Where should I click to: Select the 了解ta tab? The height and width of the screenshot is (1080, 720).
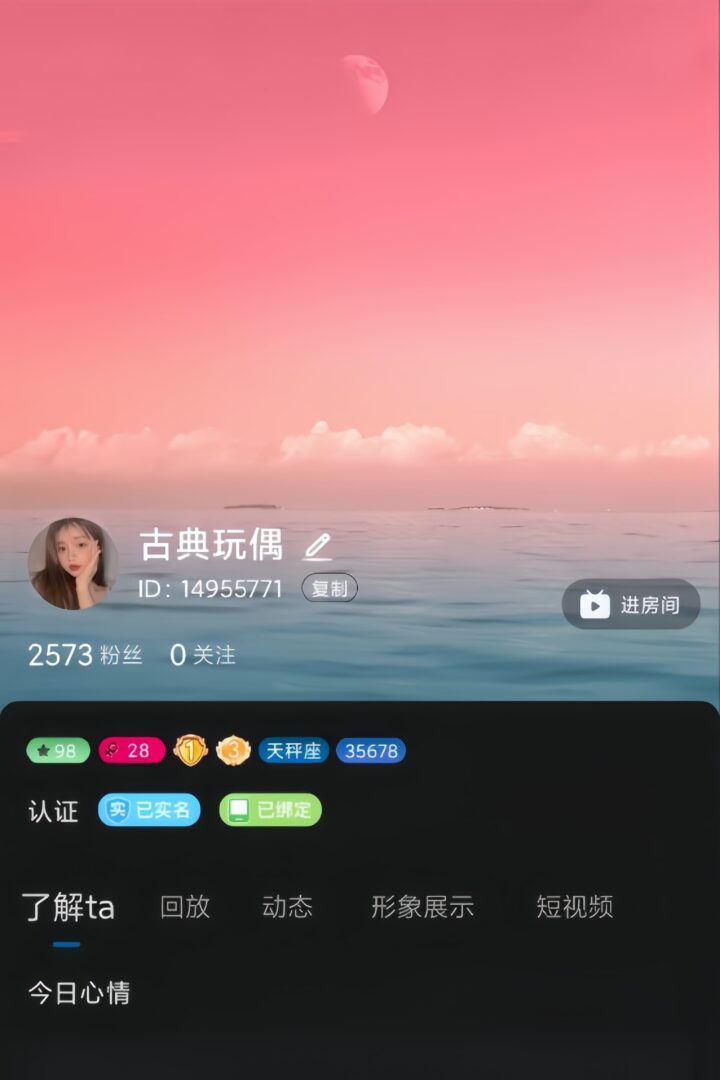pos(68,907)
